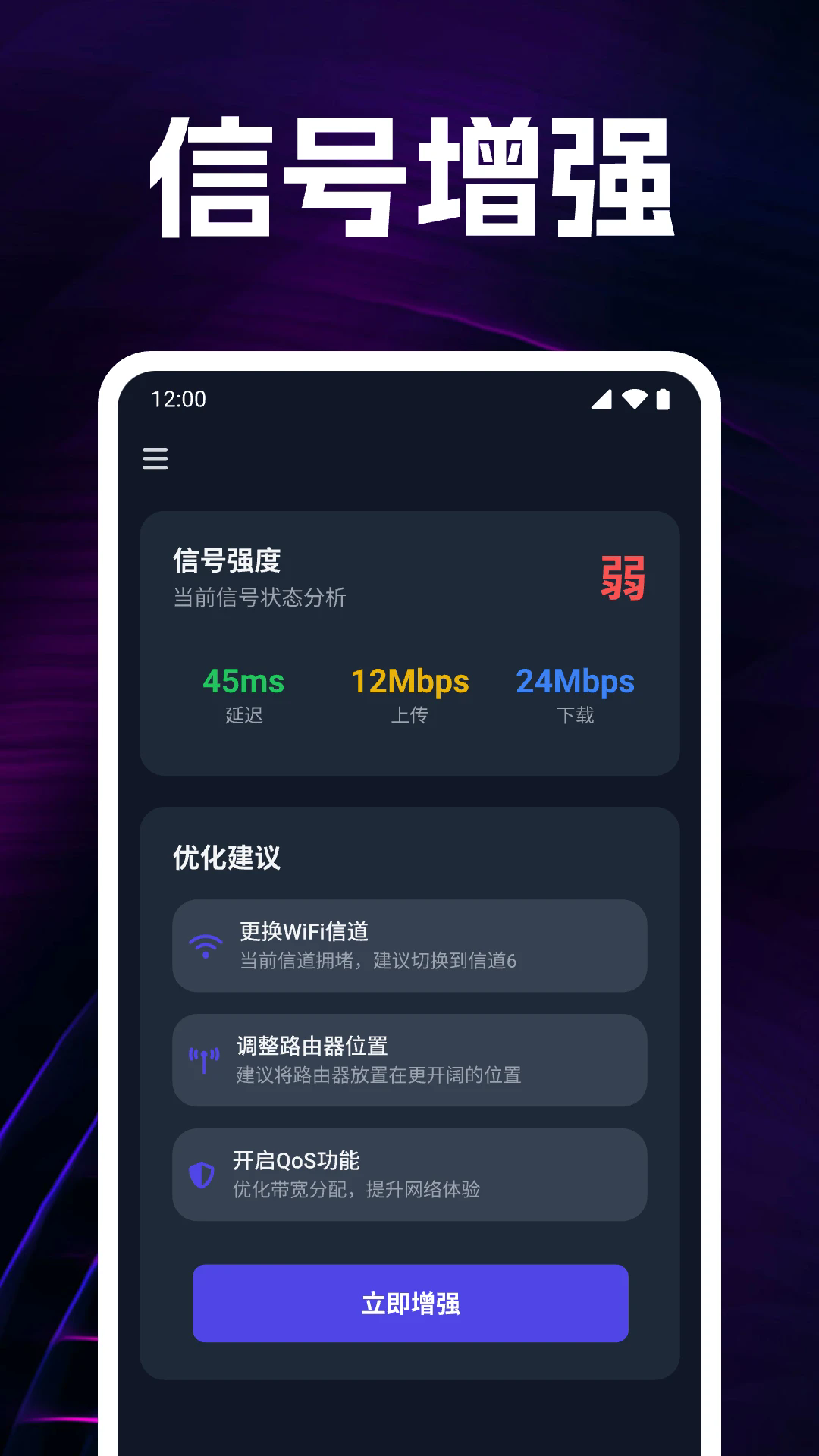Select the 12Mbps upload reading

tap(409, 681)
